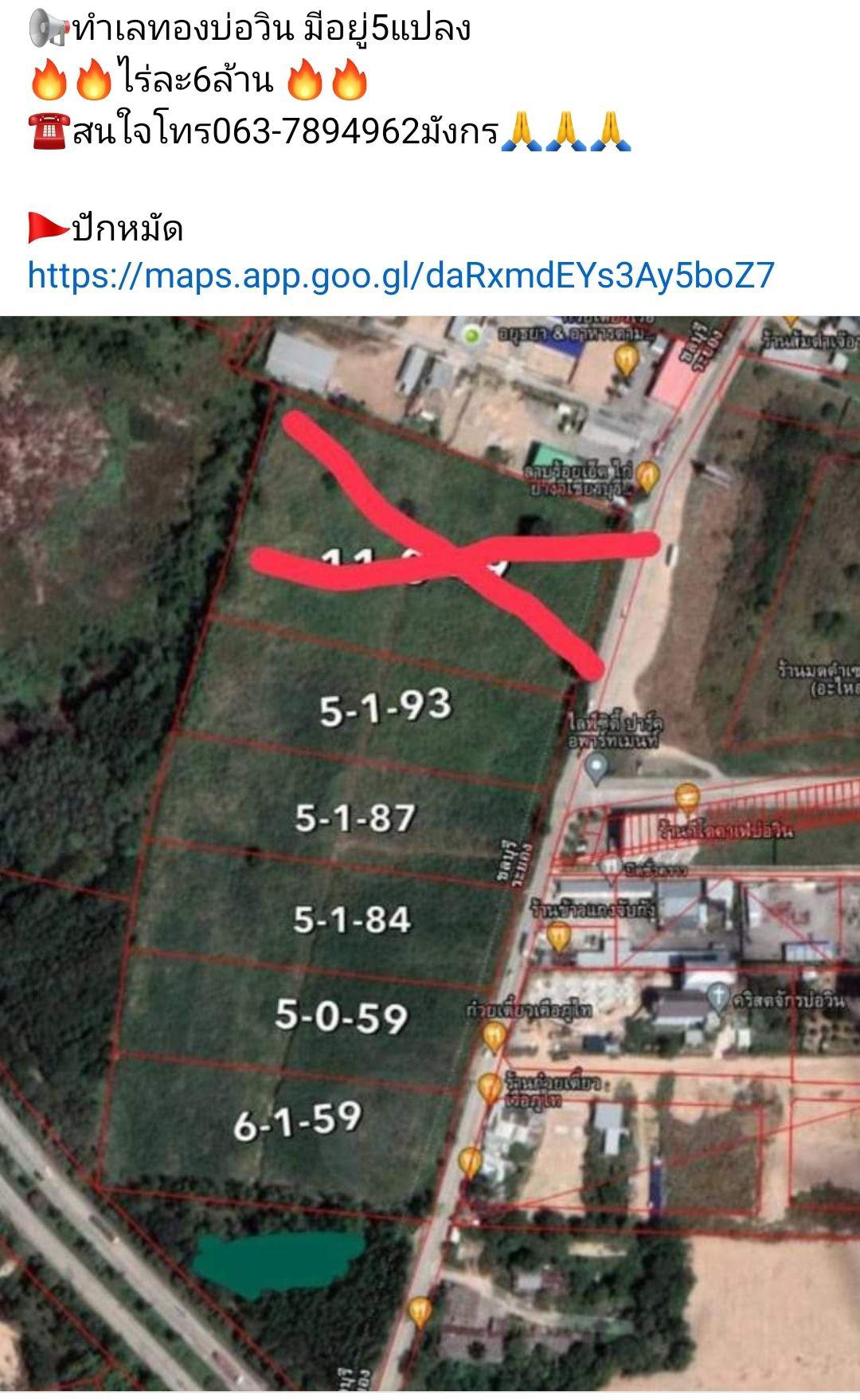Image resolution: width=860 pixels, height=1400 pixels.
Task: Open the maps.app.goo.gl location link
Action: (x=401, y=276)
